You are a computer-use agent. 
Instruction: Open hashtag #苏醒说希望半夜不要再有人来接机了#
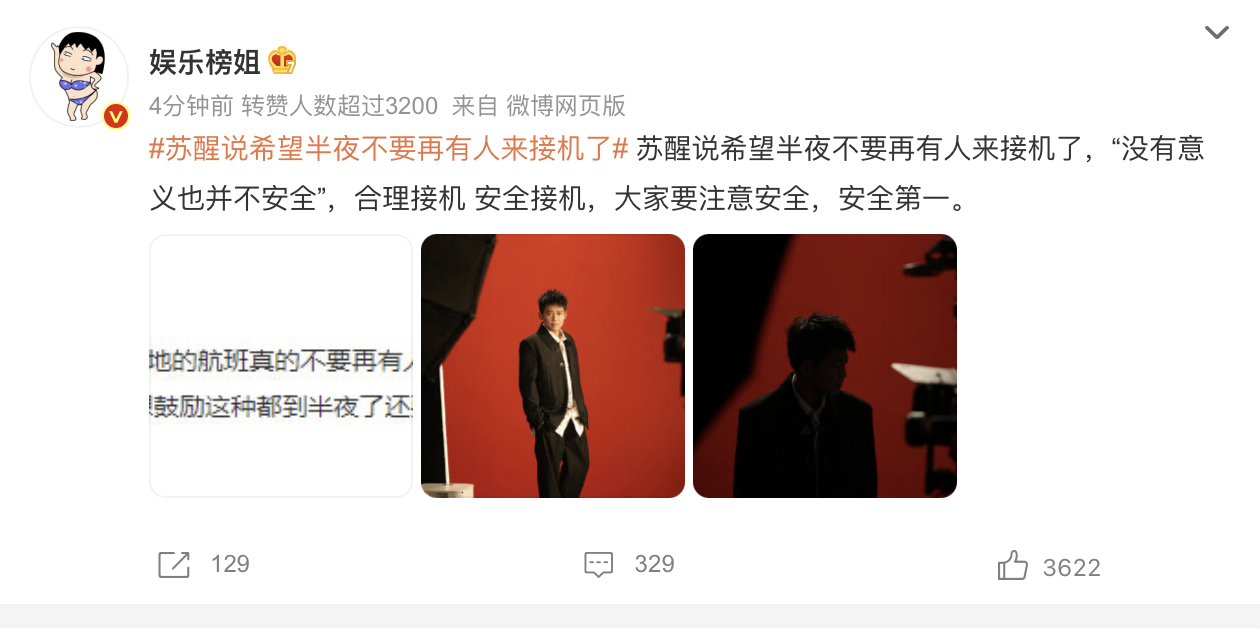coord(389,148)
